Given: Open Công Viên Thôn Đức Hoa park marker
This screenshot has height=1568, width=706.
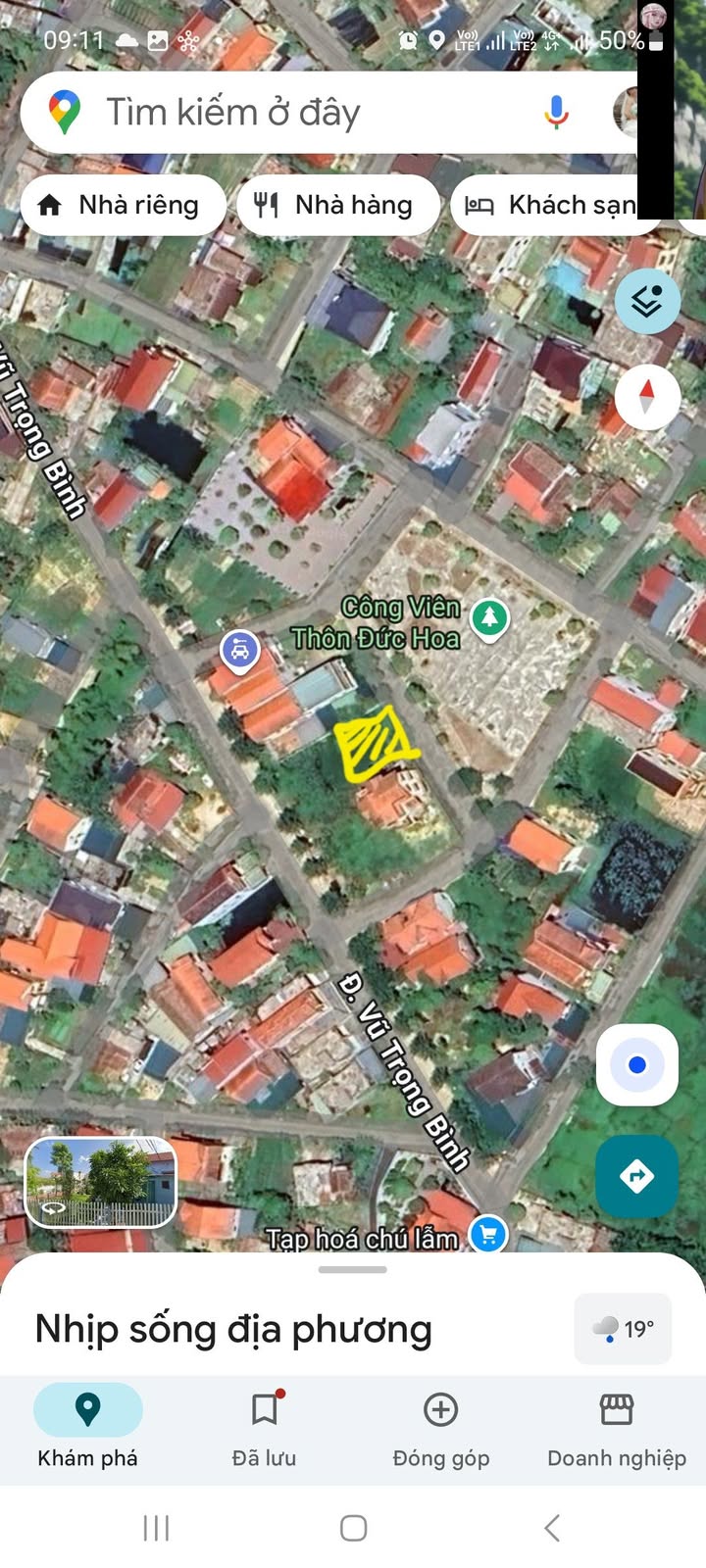Looking at the screenshot, I should (x=489, y=618).
